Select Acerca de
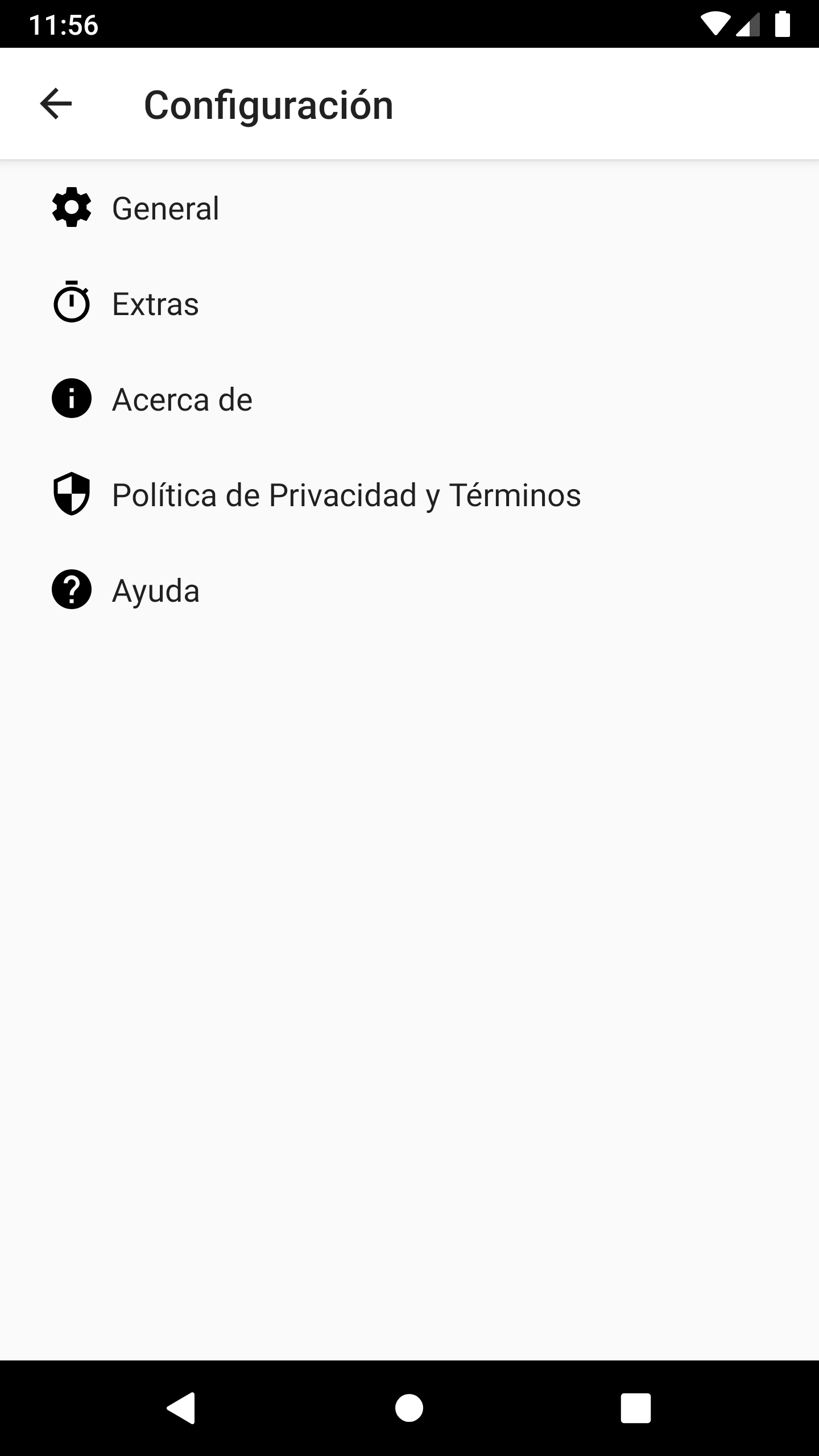The height and width of the screenshot is (1456, 819). click(x=409, y=399)
